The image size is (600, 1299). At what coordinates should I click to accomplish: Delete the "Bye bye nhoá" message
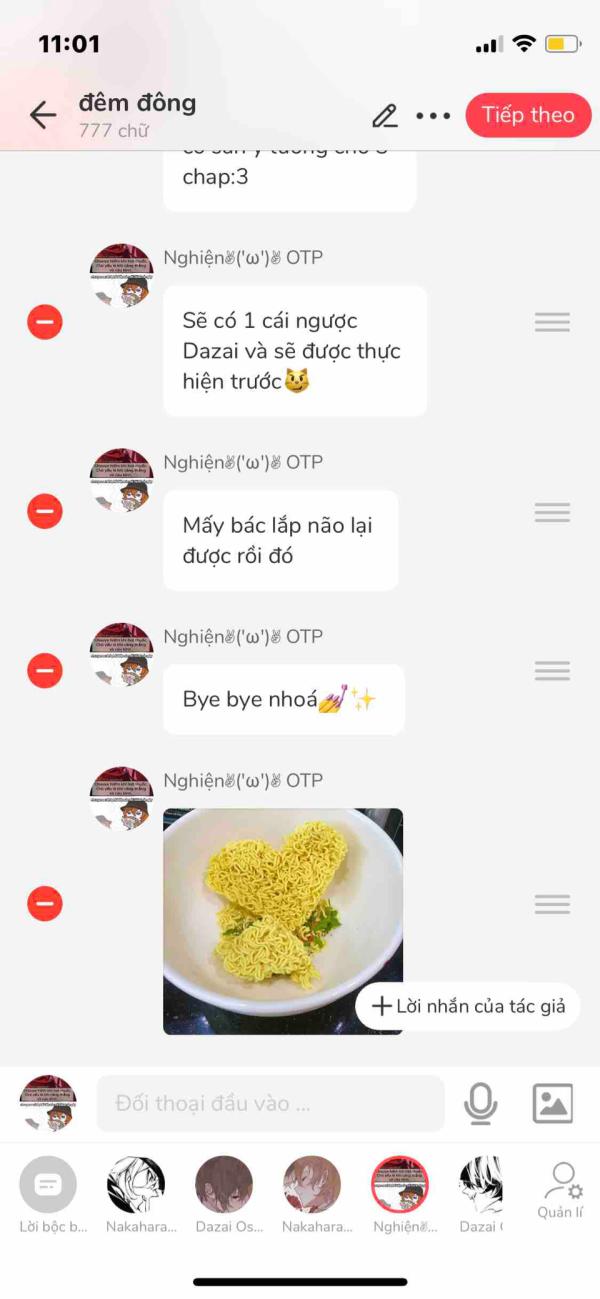tap(45, 670)
